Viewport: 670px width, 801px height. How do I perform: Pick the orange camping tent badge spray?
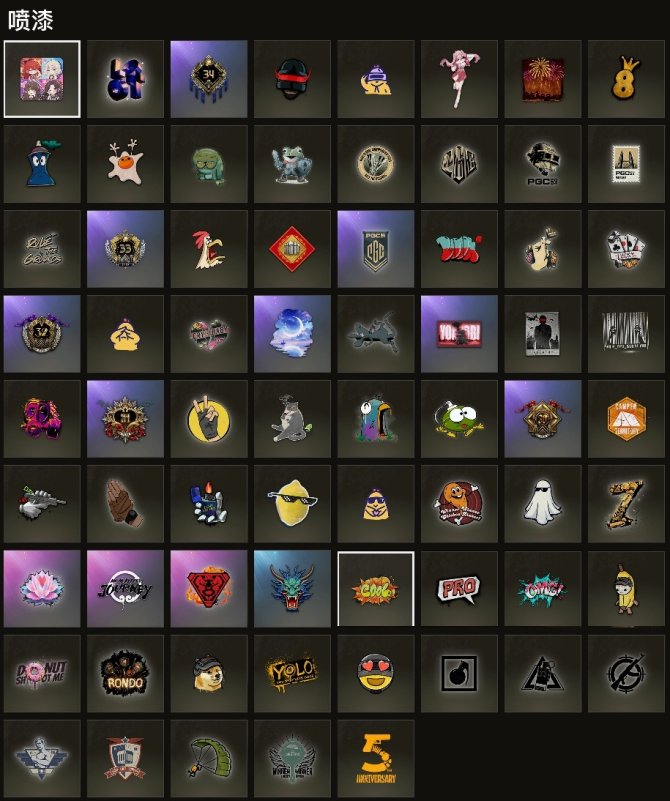point(626,419)
